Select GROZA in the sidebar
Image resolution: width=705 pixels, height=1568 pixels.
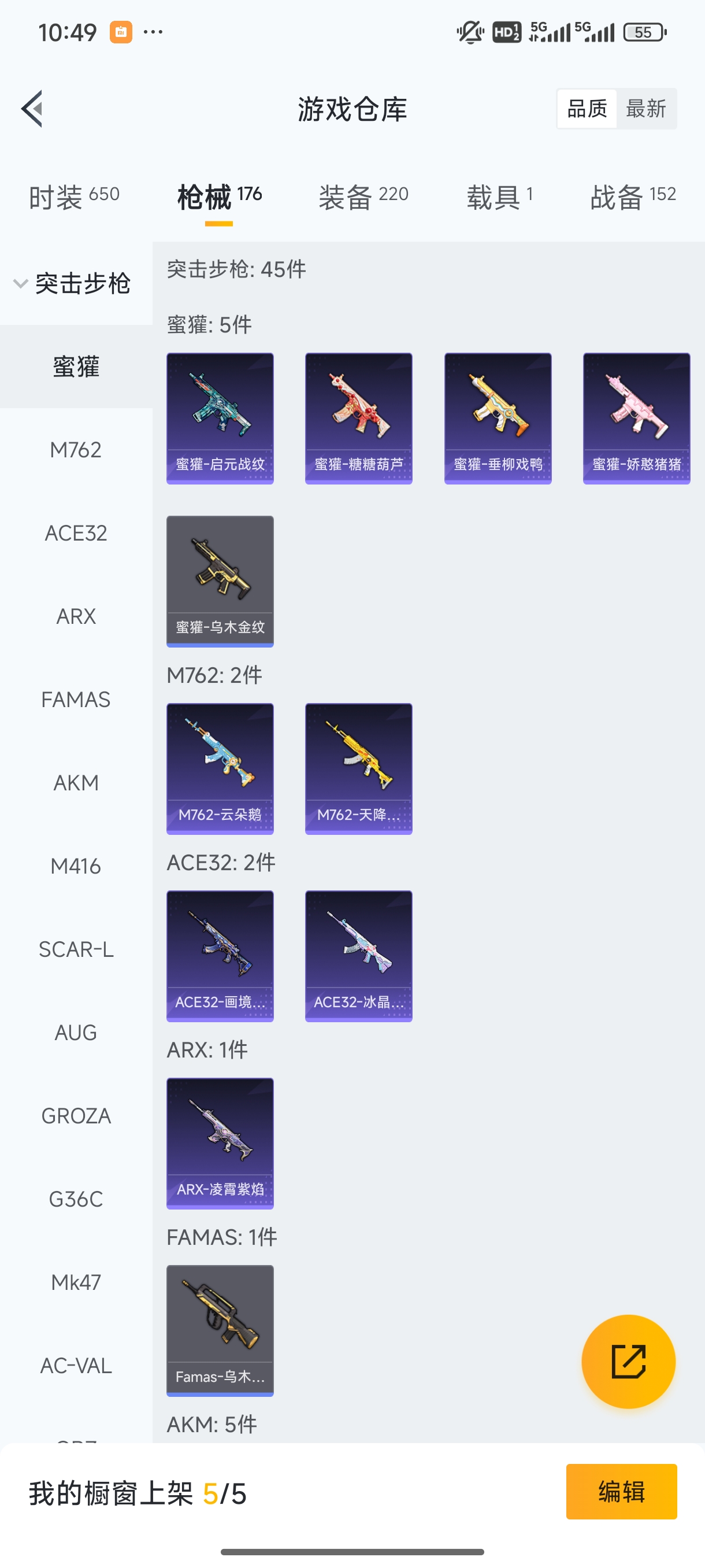(x=76, y=1116)
